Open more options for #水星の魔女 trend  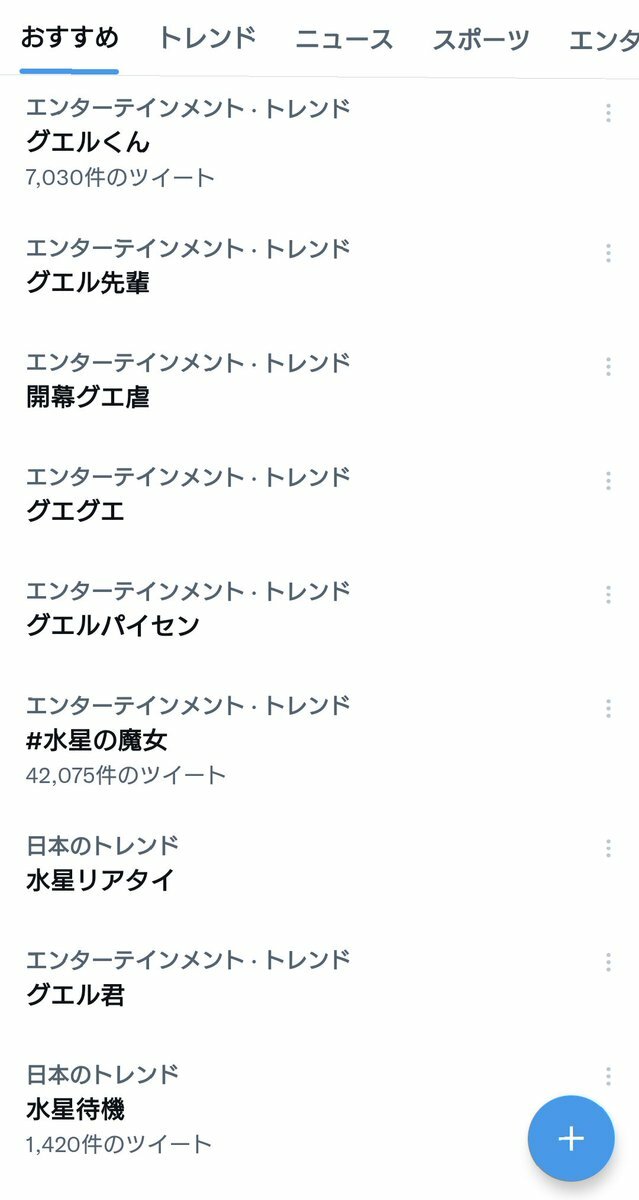(x=608, y=709)
